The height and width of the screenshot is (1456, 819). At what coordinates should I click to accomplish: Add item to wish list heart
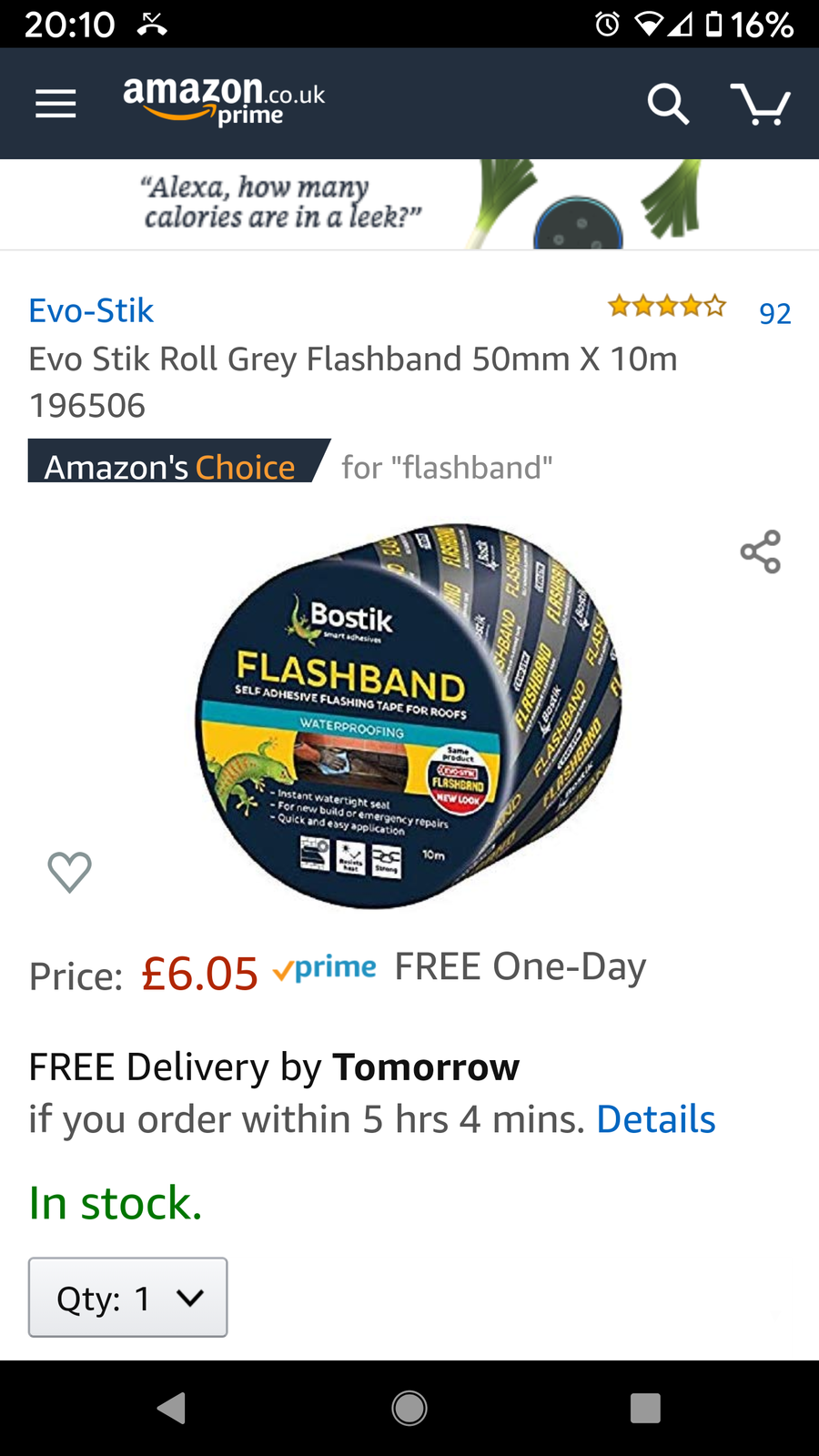click(69, 872)
